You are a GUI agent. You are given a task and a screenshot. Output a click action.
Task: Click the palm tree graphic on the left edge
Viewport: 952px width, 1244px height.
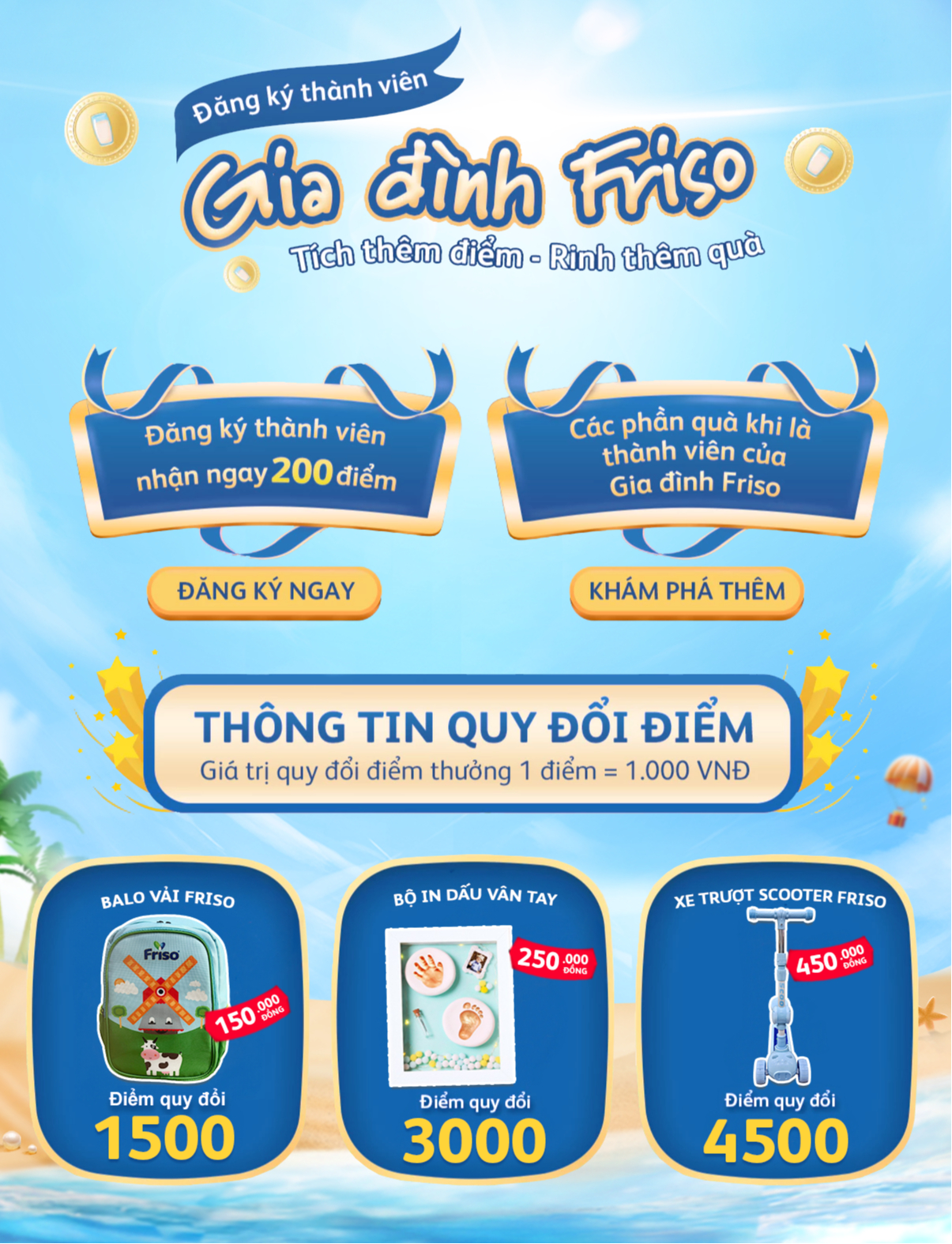[x=22, y=817]
